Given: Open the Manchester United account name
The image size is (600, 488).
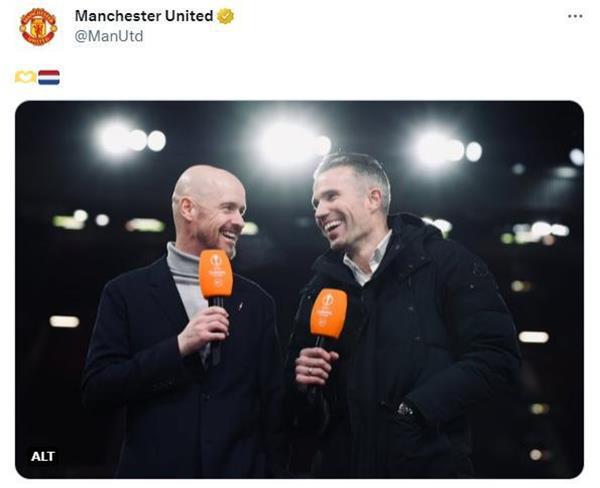Looking at the screenshot, I should [x=144, y=16].
